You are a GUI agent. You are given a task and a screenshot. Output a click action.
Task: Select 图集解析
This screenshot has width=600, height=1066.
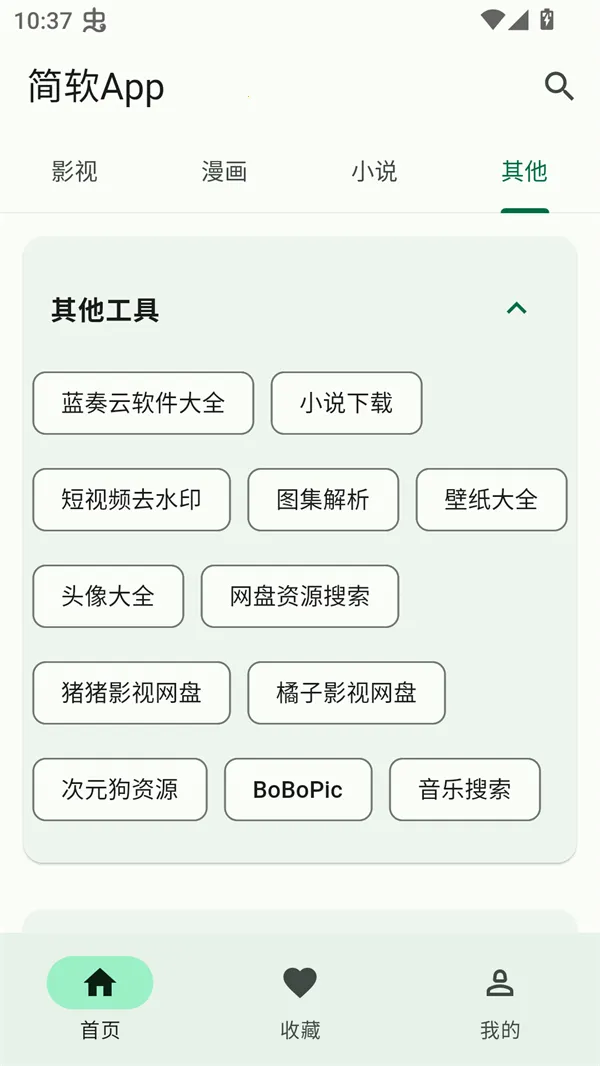323,499
